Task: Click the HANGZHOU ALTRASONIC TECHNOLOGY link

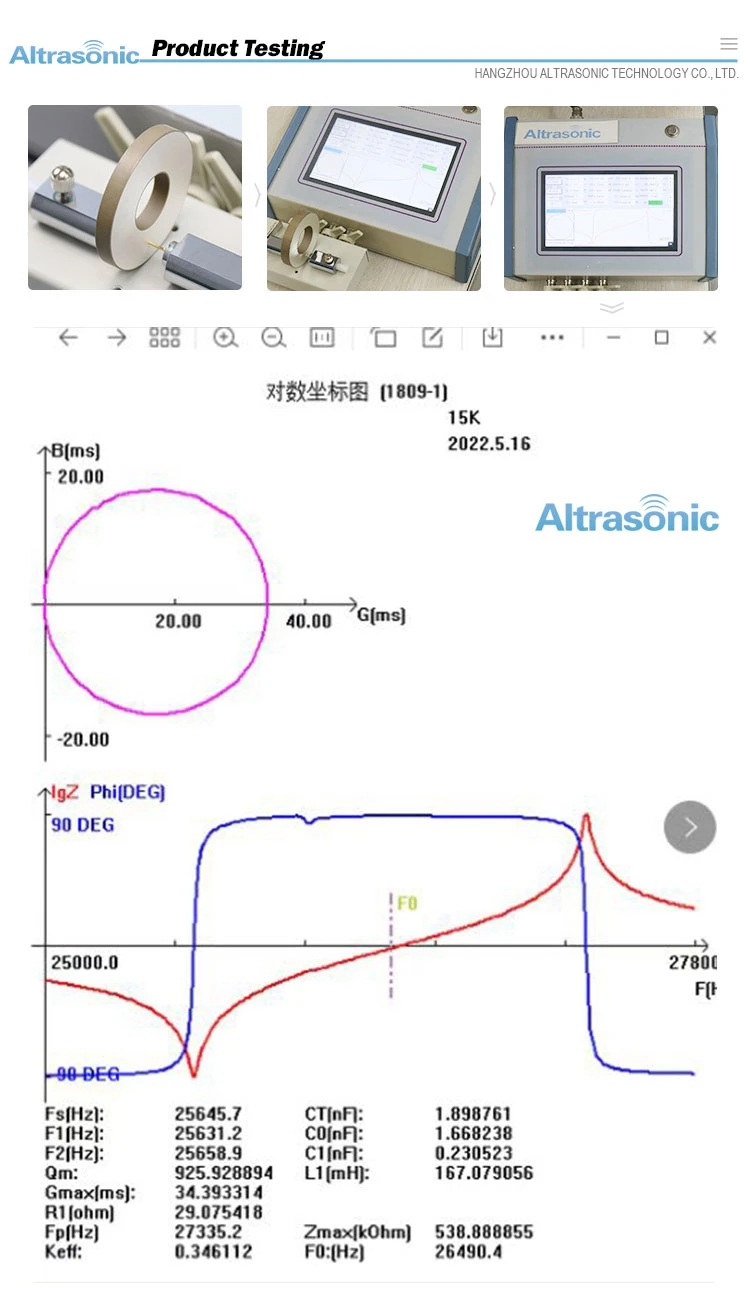Action: click(x=604, y=73)
